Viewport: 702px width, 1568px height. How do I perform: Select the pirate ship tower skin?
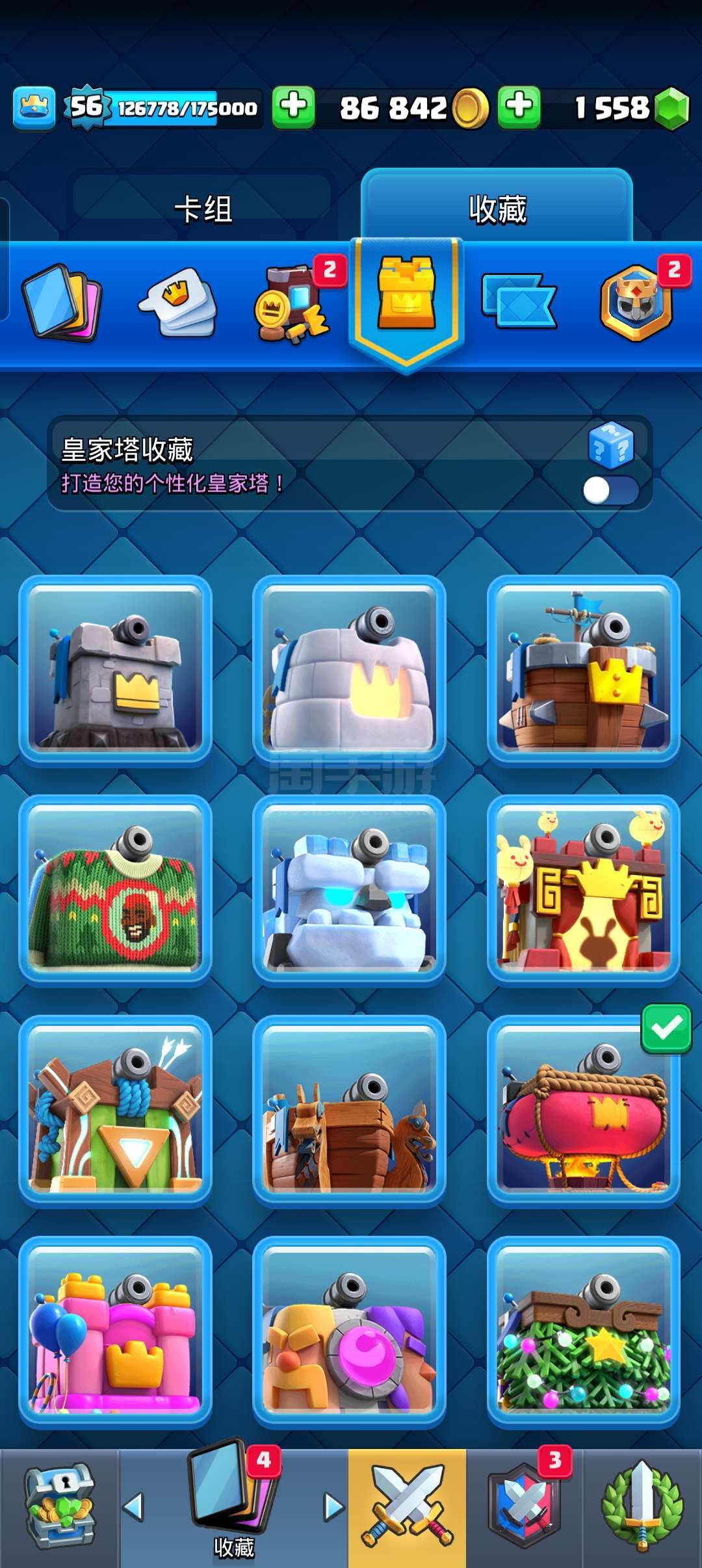pyautogui.click(x=583, y=670)
